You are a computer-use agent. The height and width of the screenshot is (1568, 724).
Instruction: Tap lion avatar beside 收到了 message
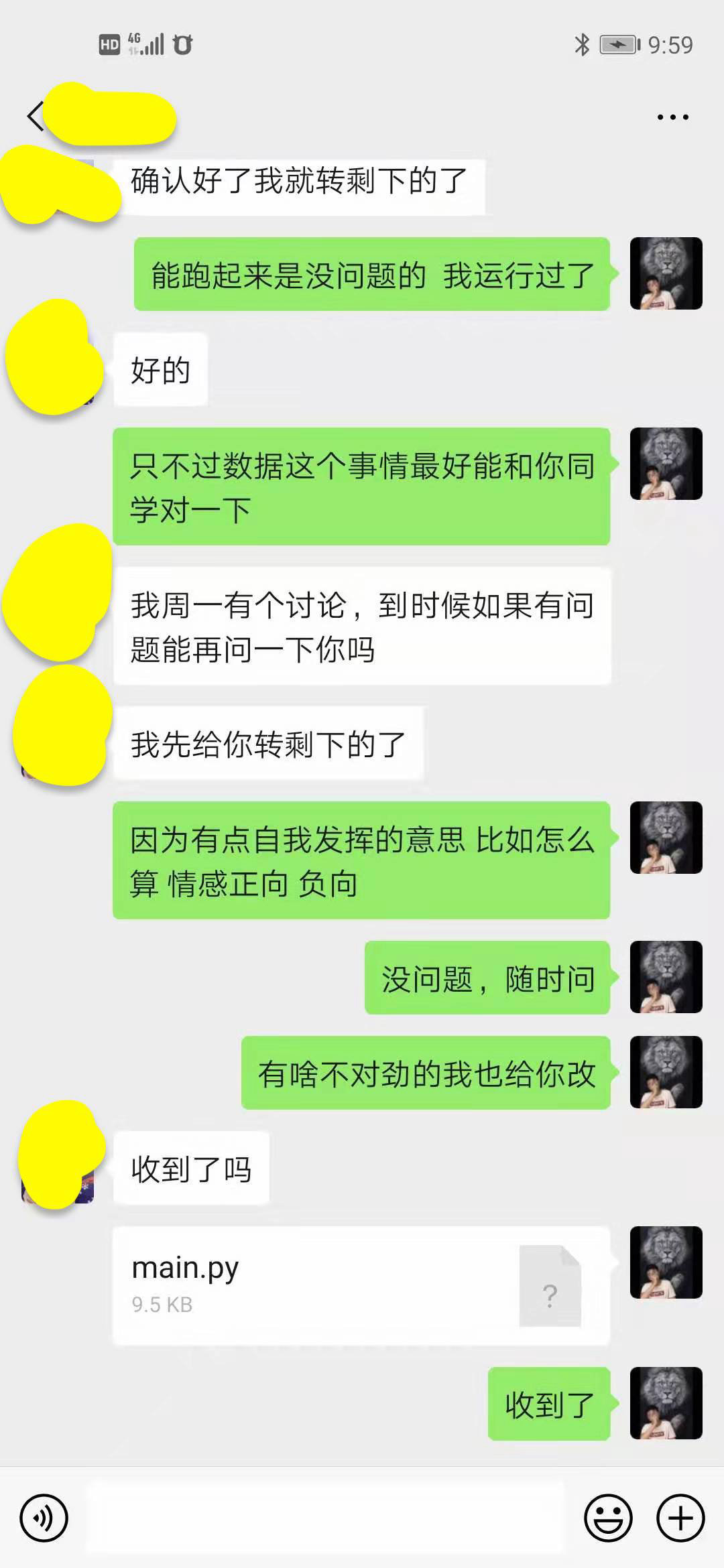coord(666,1403)
